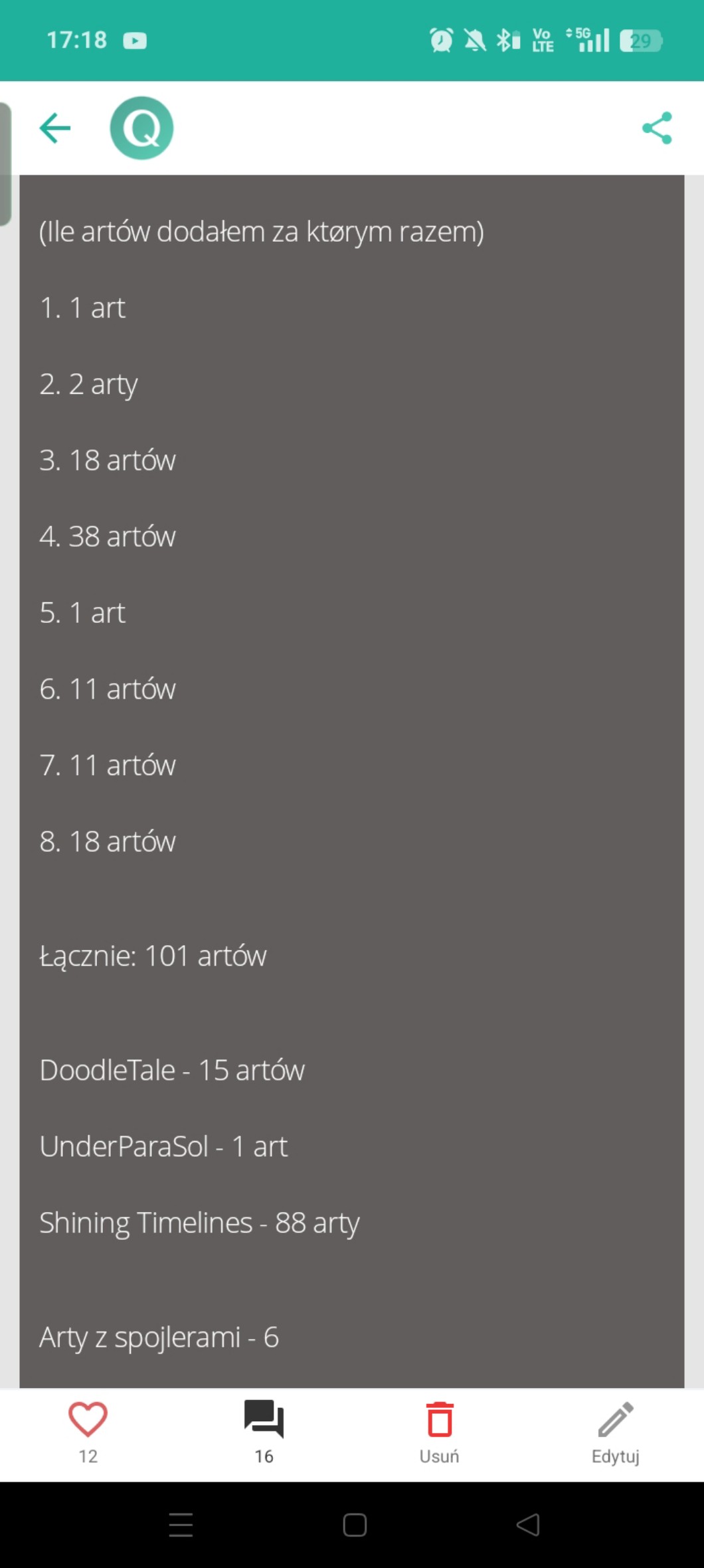
Task: Open the side drawer handle
Action: [x=5, y=164]
